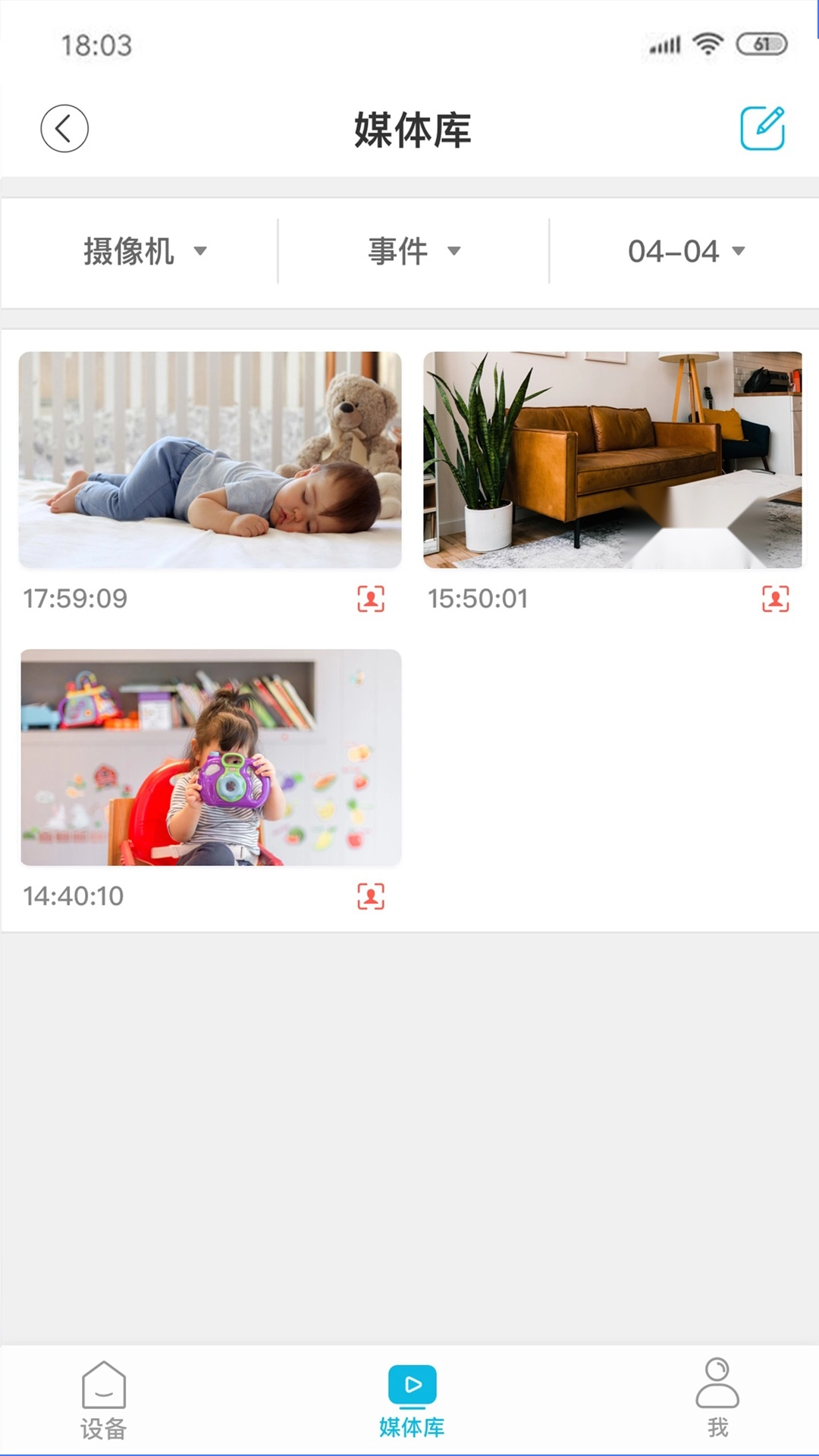View the living room clip from 15:50:01

pos(613,460)
